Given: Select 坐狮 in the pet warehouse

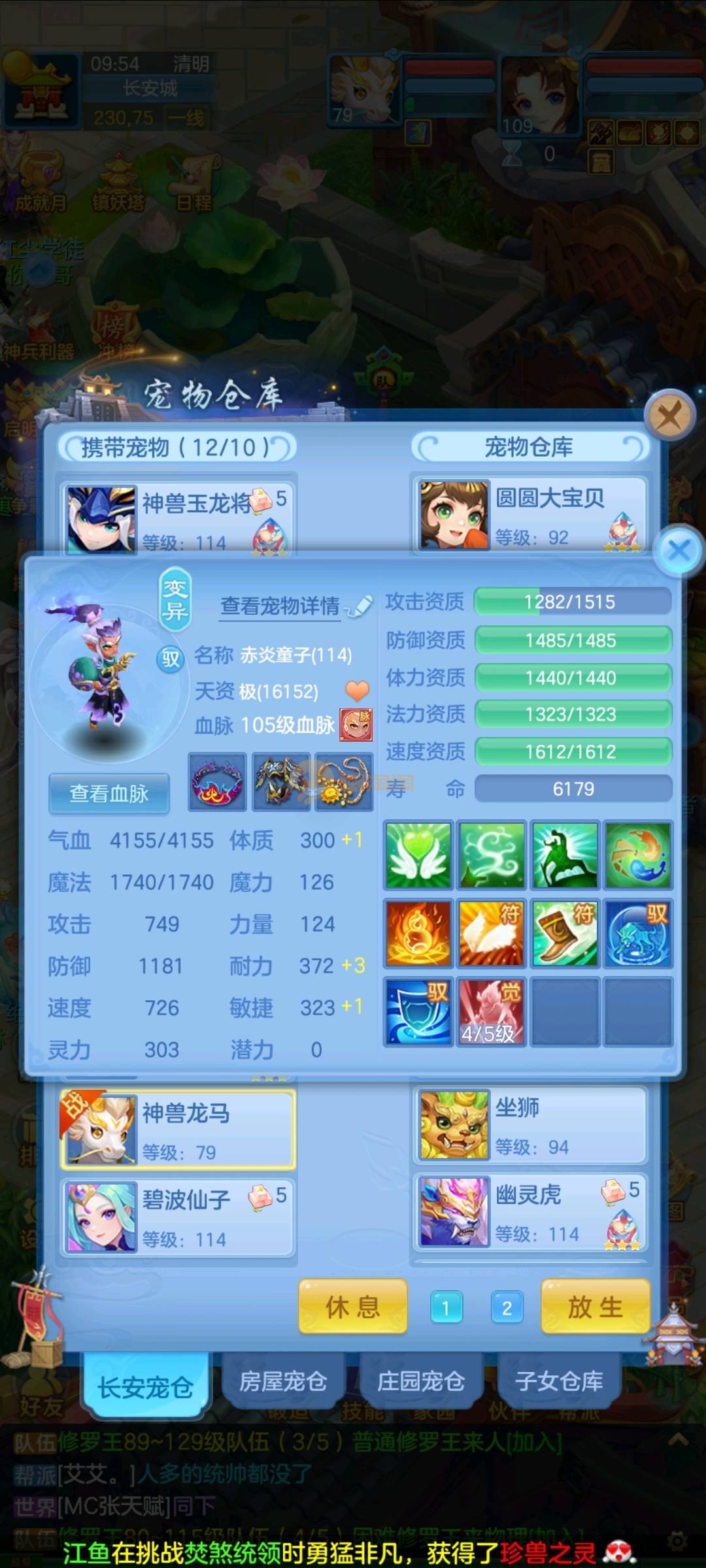Looking at the screenshot, I should point(530,1125).
